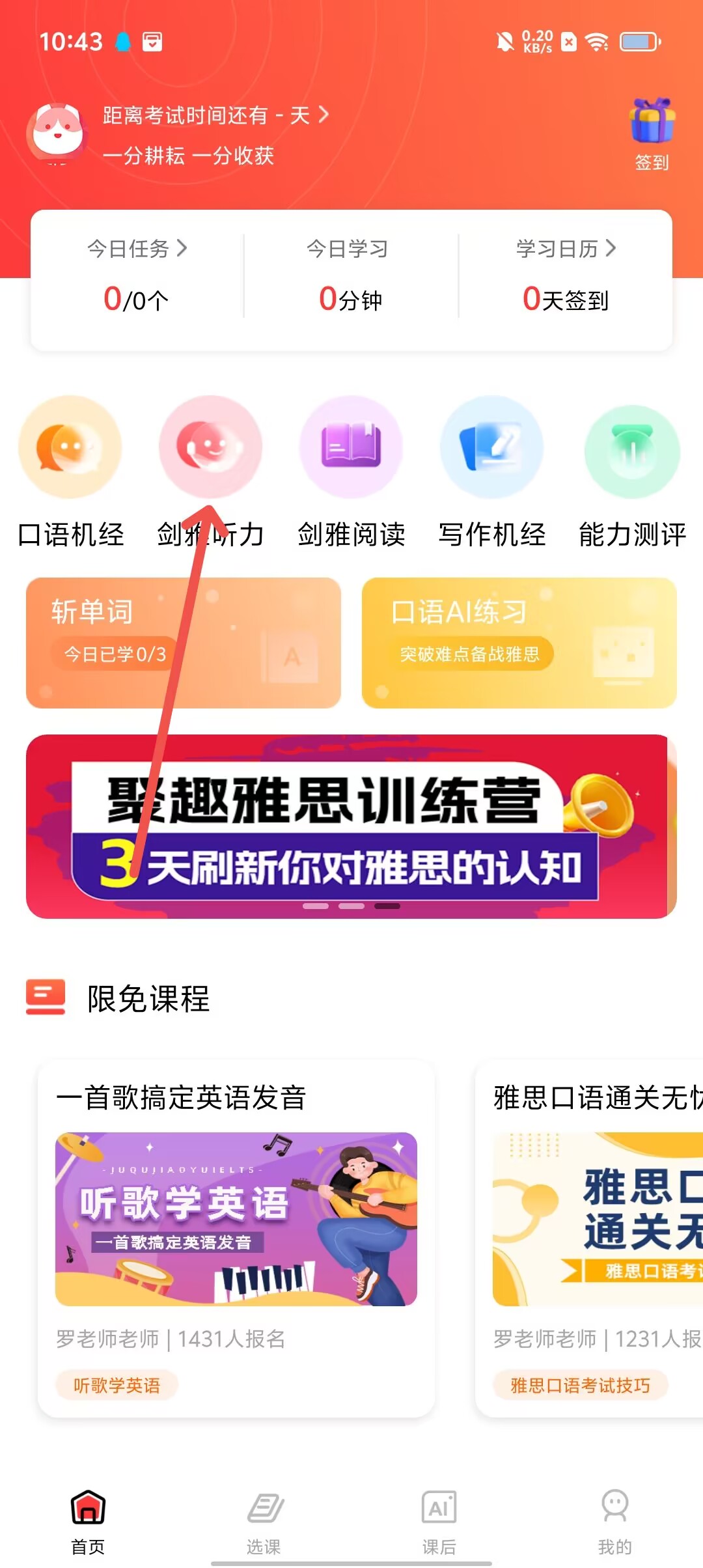703x1568 pixels.
Task: Open the 学习日历 calendar
Action: click(x=565, y=249)
